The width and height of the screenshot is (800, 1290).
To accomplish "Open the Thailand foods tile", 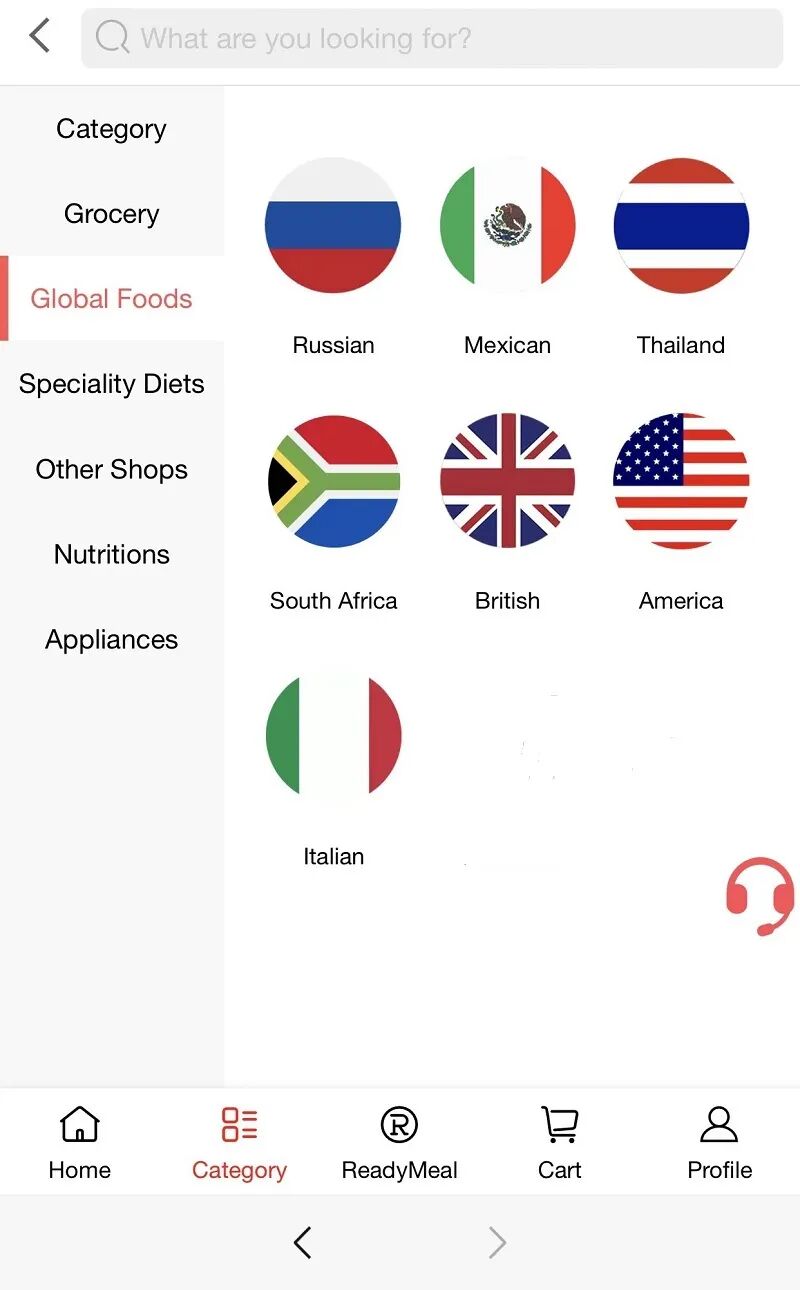I will [x=681, y=226].
